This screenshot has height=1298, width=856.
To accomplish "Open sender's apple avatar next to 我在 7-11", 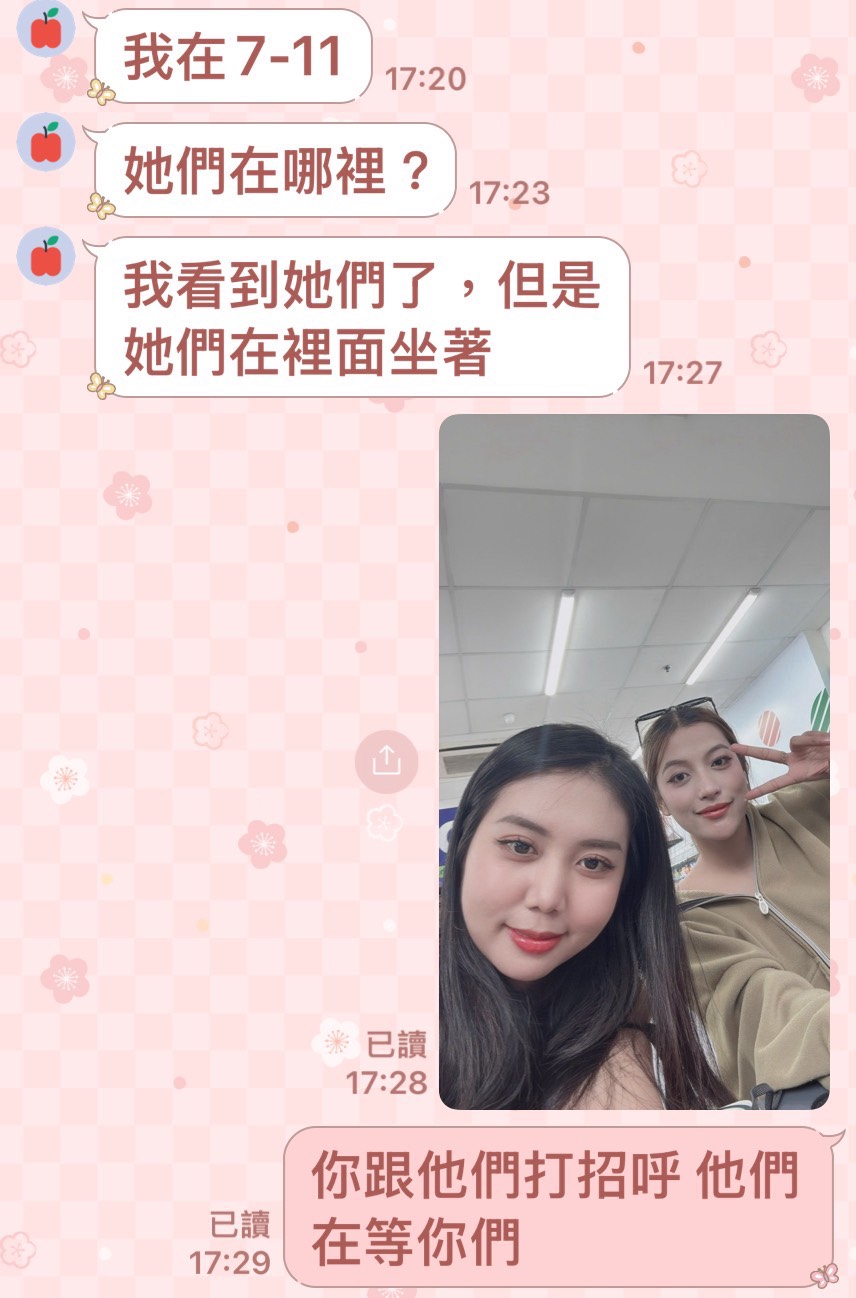I will coord(46,29).
